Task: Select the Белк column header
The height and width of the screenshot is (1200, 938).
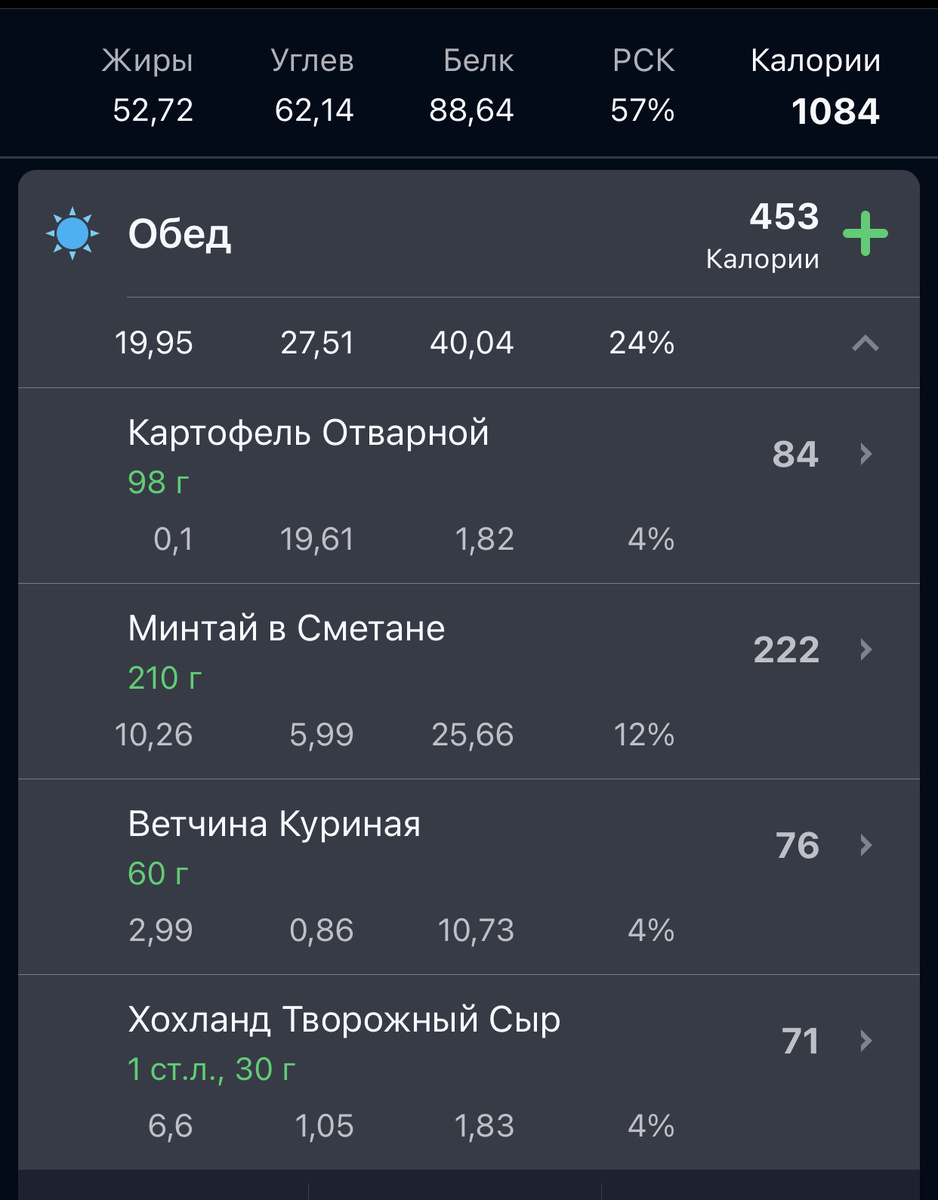Action: 477,61
